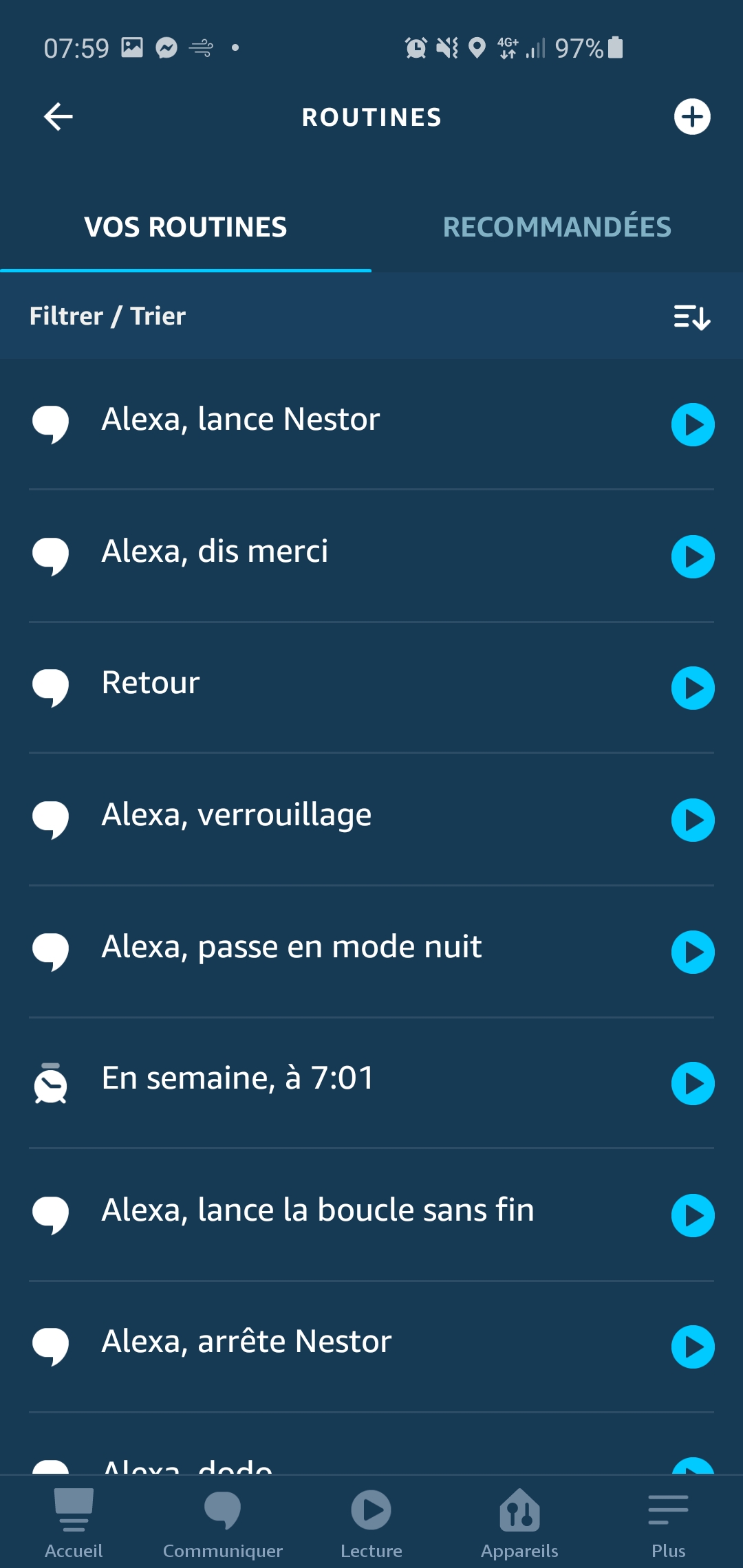The image size is (743, 1568).
Task: Switch to the Recommandées tab
Action: 557,227
